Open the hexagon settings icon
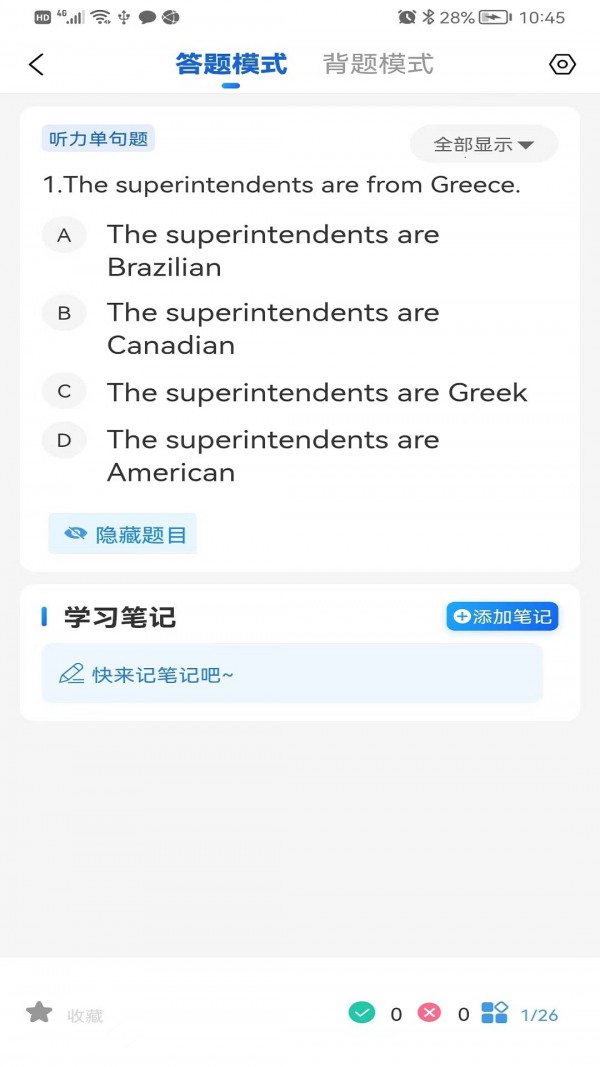The width and height of the screenshot is (600, 1067). pos(562,65)
